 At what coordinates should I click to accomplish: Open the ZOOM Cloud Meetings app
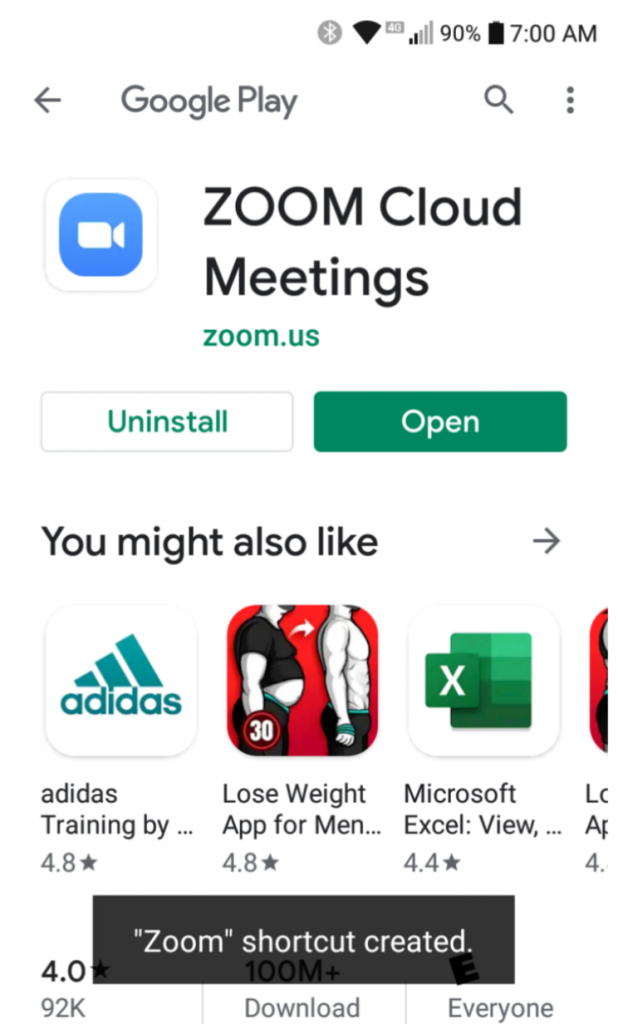coord(440,421)
